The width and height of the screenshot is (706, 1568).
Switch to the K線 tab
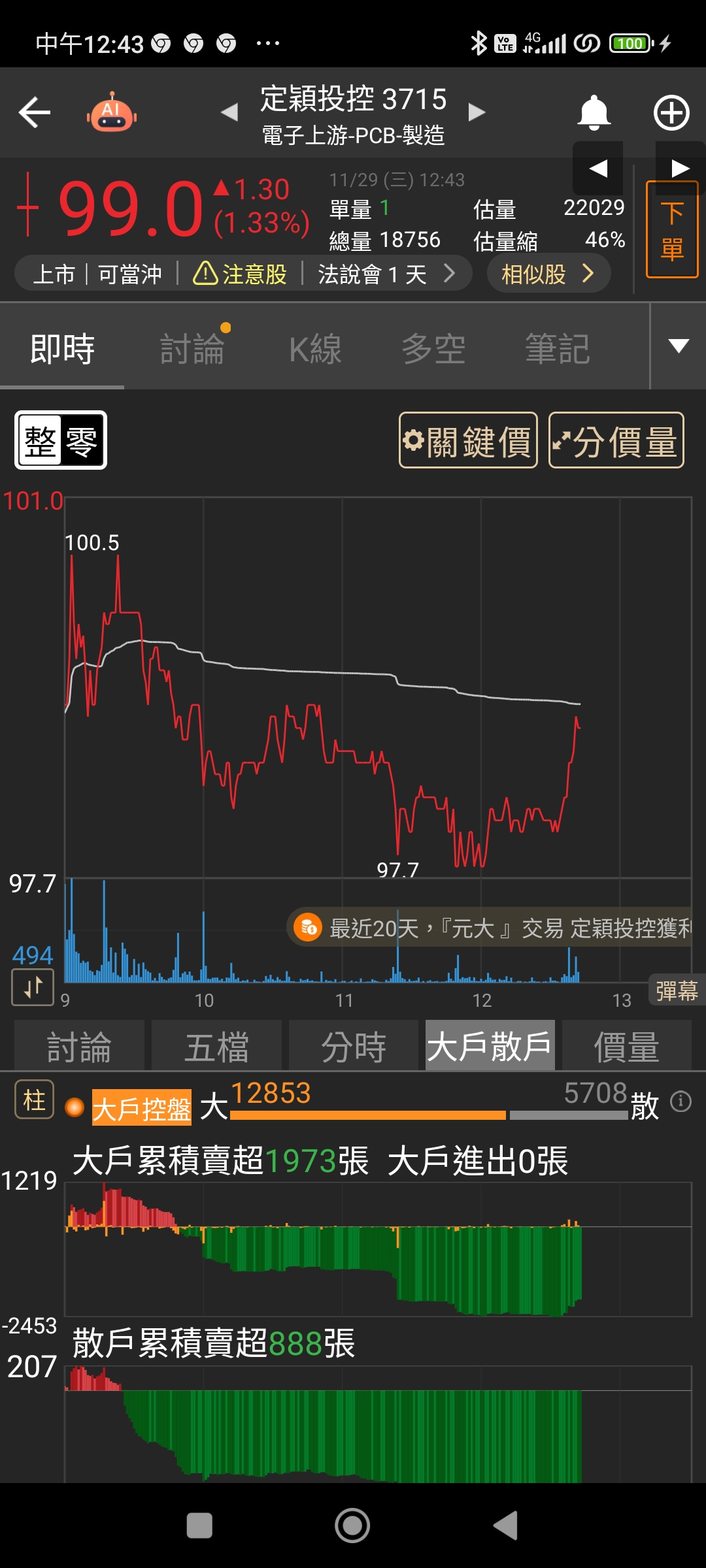point(315,348)
